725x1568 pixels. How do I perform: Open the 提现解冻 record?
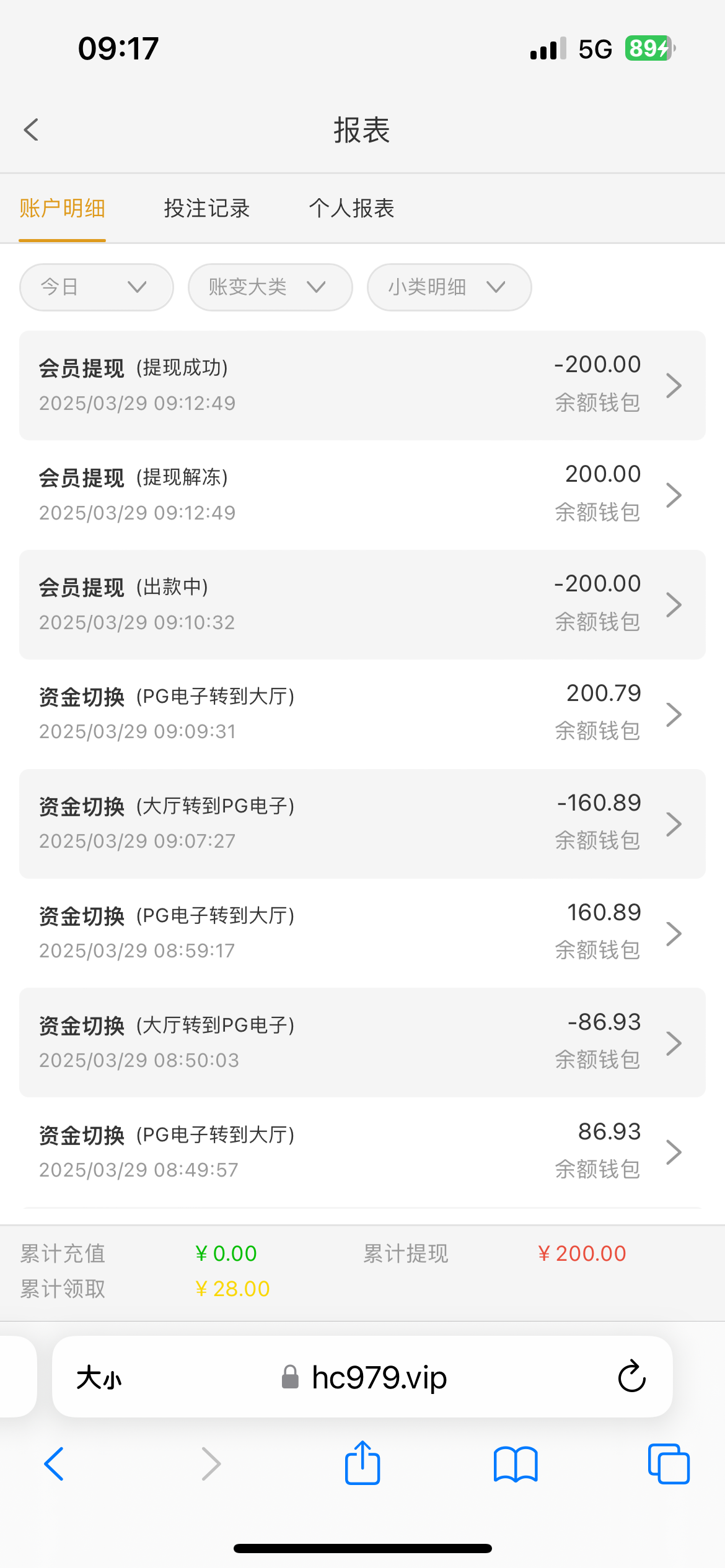[x=362, y=495]
